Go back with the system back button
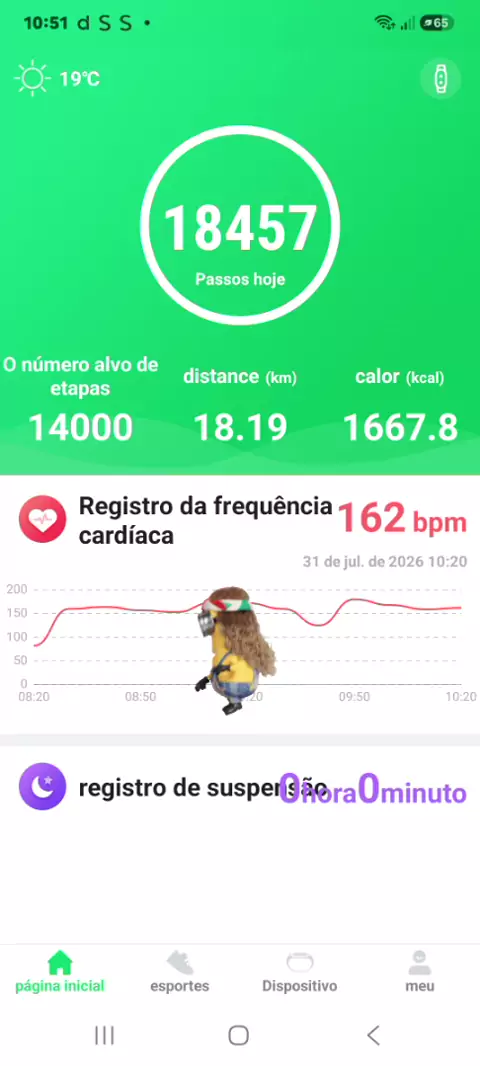Screen dimensions: 480x1066 click(373, 1035)
